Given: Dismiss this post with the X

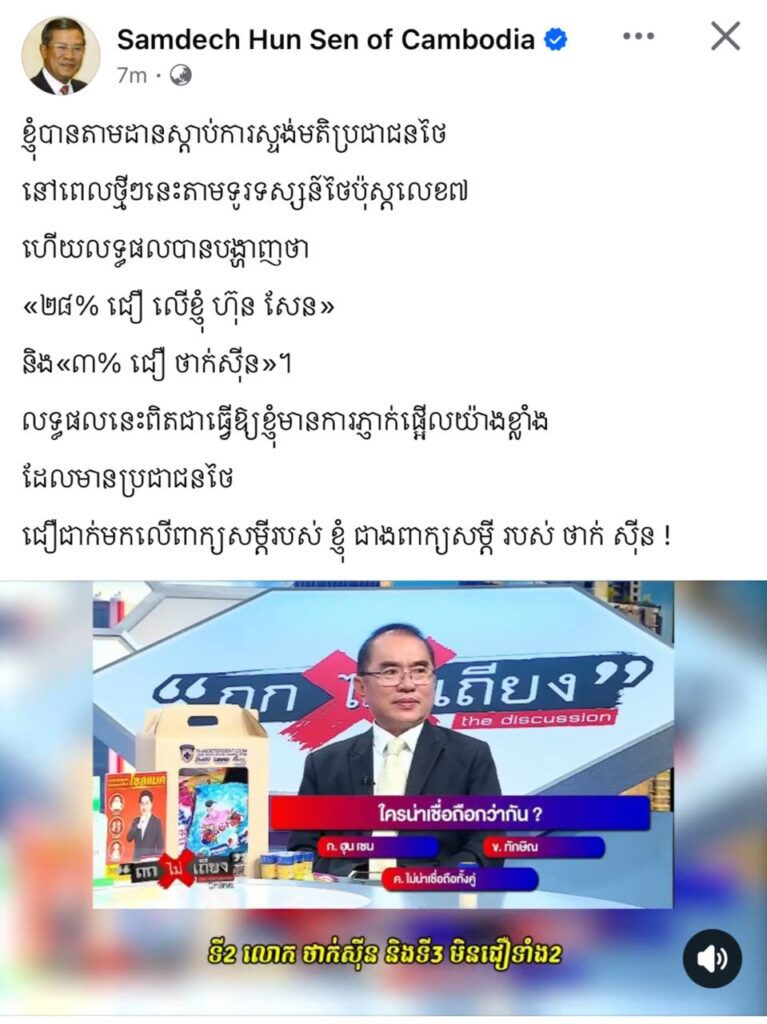Looking at the screenshot, I should coord(725,37).
